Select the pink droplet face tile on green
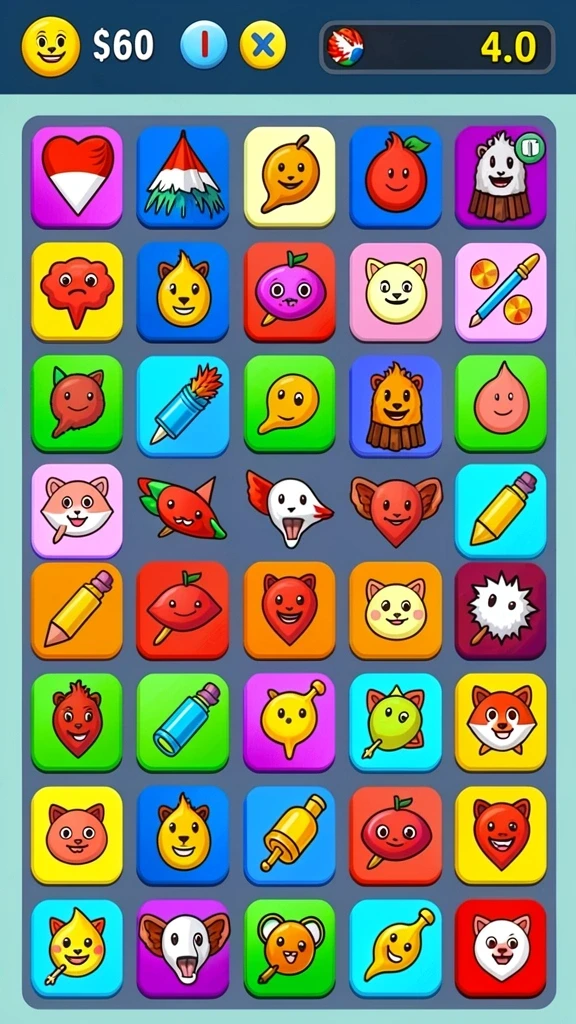The width and height of the screenshot is (576, 1024). (x=501, y=404)
